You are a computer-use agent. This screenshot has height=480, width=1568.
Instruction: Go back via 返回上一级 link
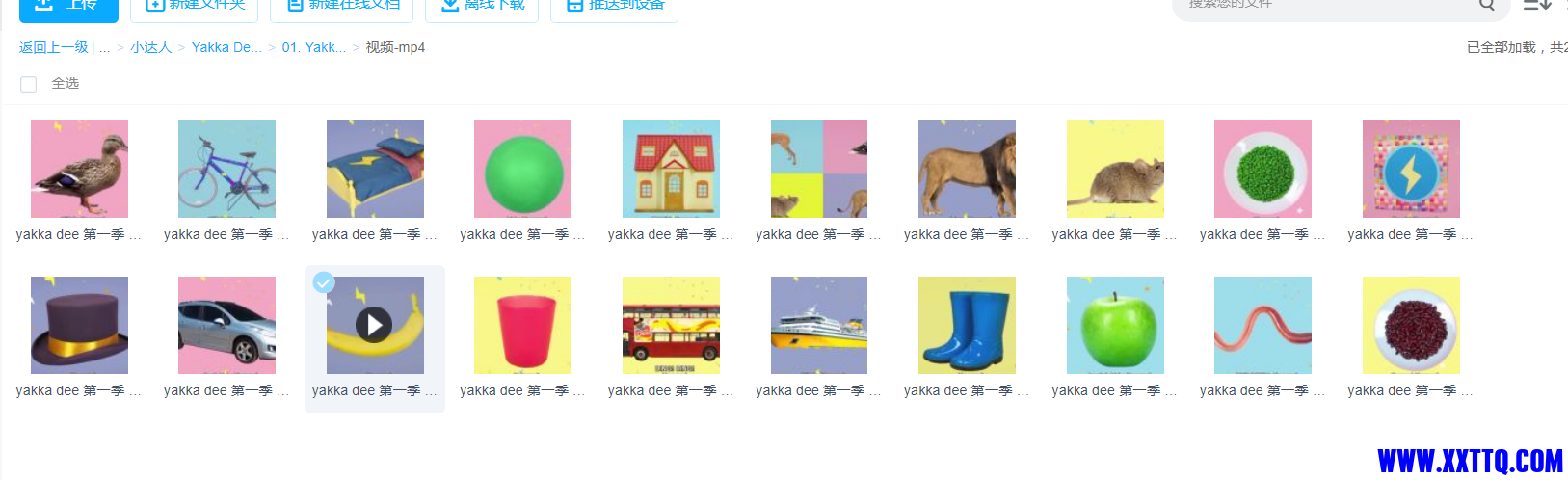click(53, 47)
